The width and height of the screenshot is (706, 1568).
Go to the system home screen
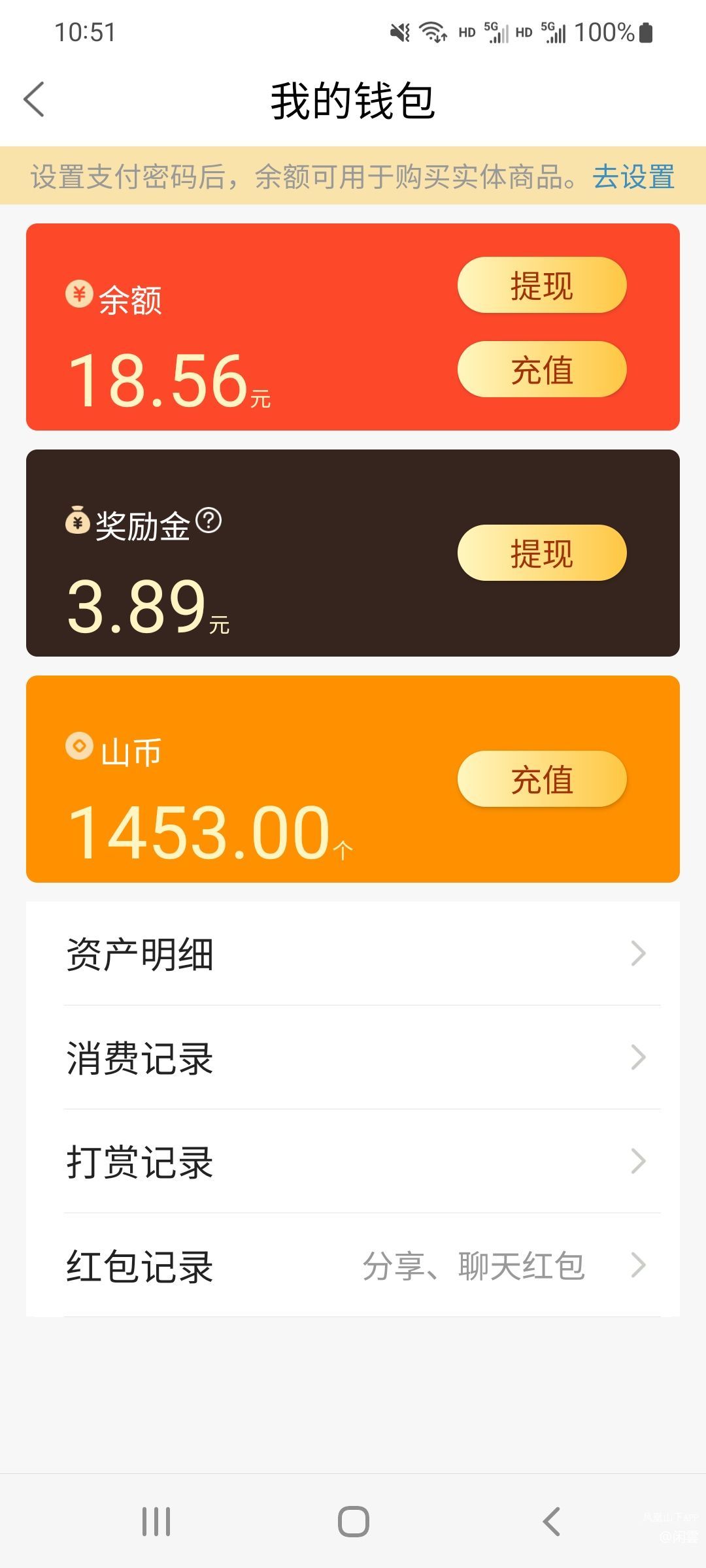pyautogui.click(x=353, y=1522)
